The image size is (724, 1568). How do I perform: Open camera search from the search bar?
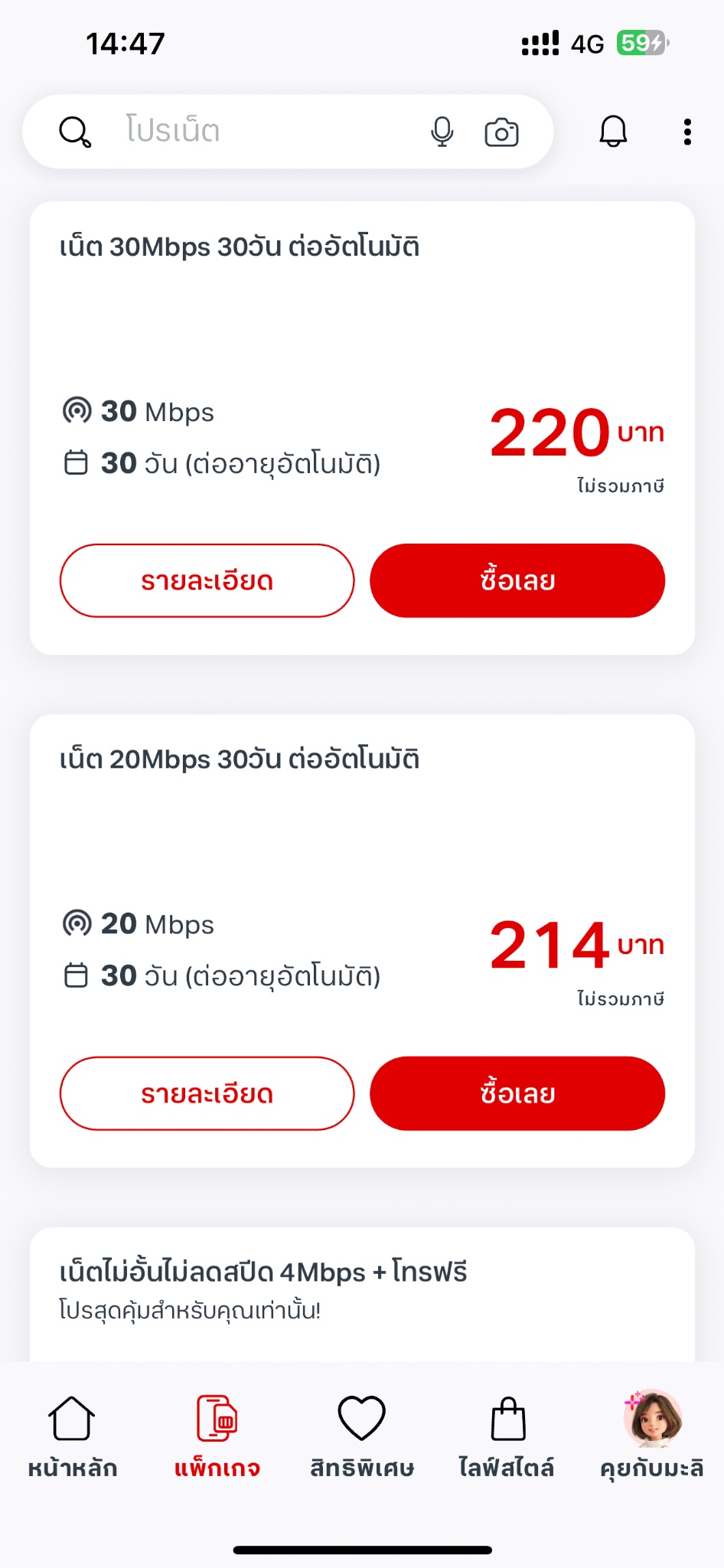click(502, 132)
